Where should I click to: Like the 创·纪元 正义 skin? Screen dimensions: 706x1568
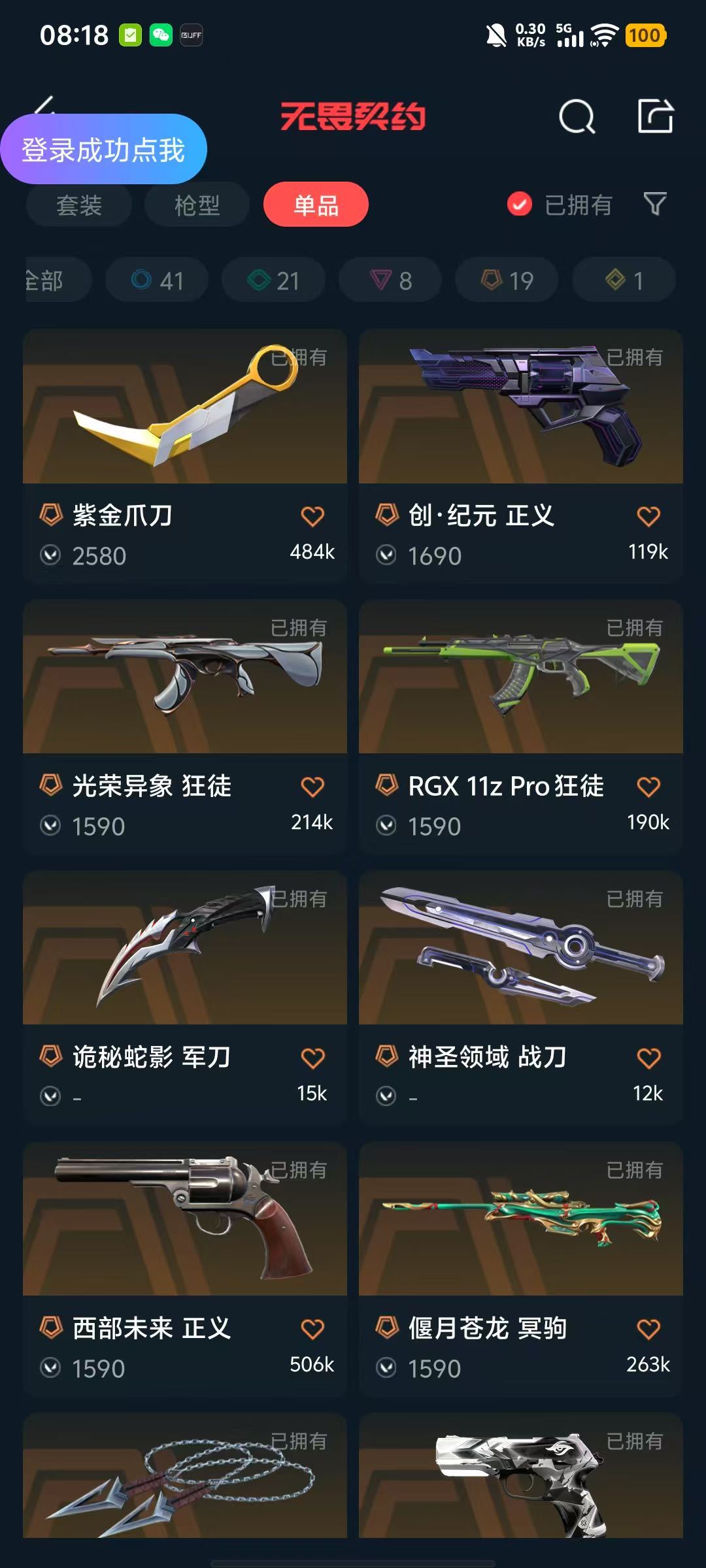(x=648, y=516)
